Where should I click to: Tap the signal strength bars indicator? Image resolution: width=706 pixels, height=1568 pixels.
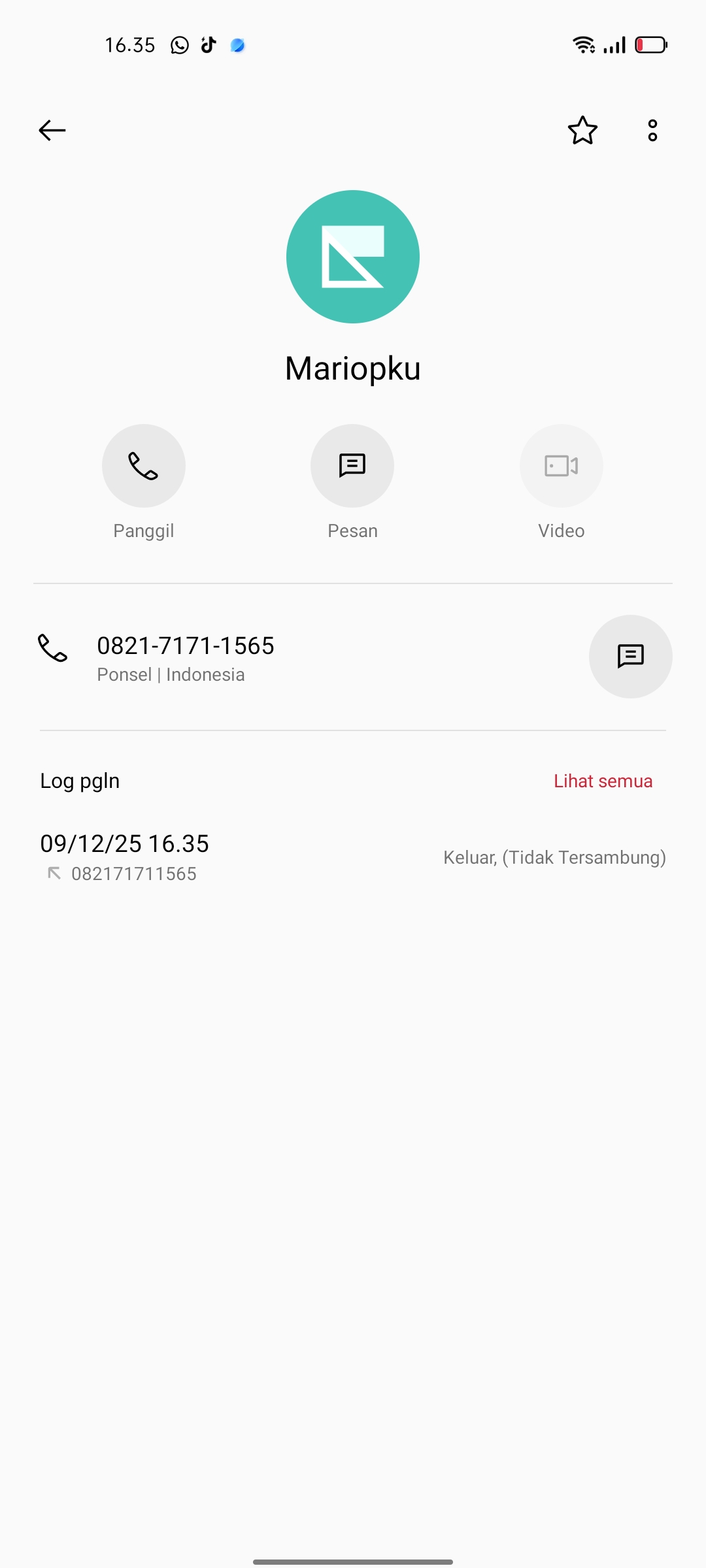coord(615,44)
